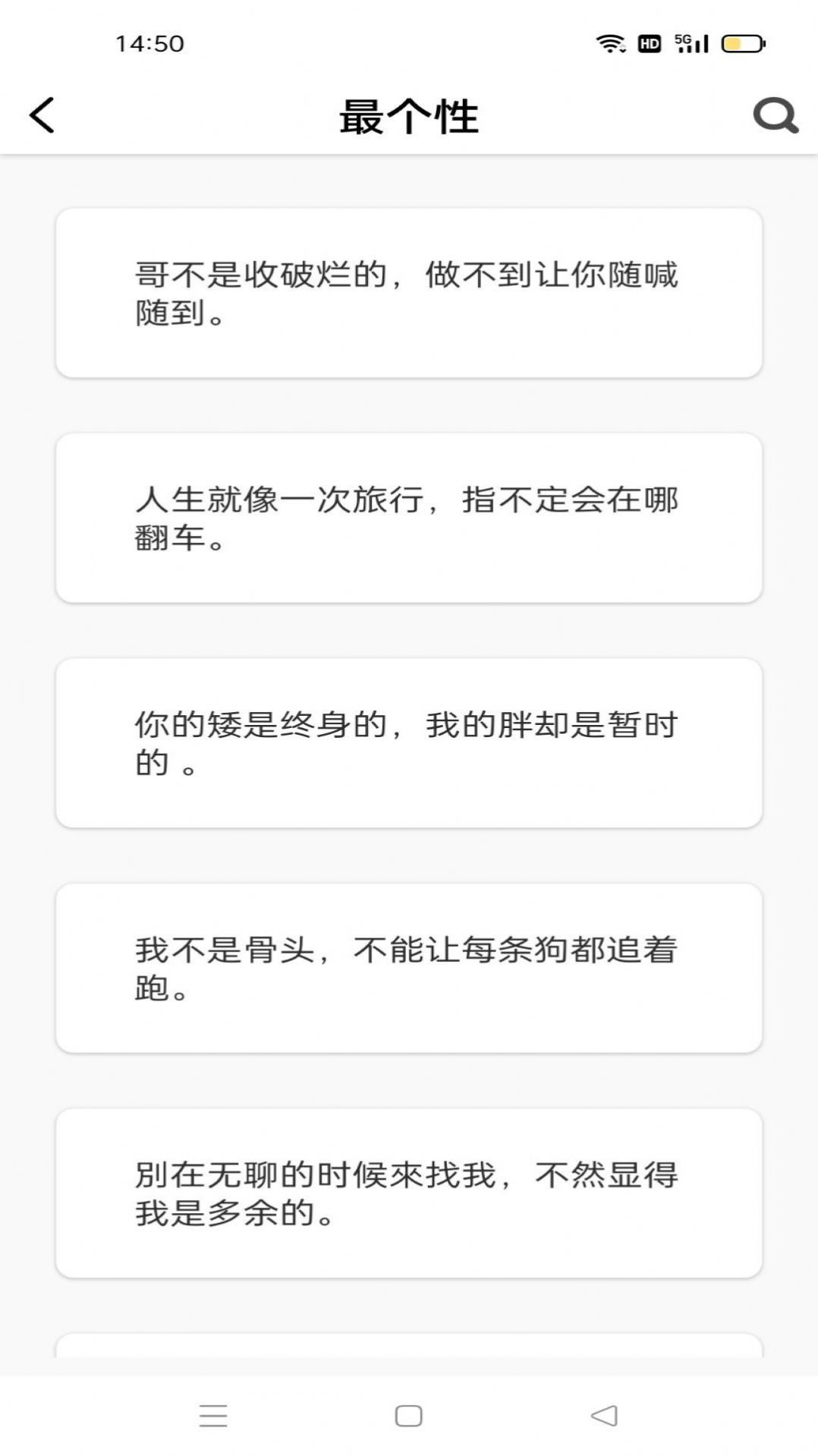The width and height of the screenshot is (818, 1456).
Task: Tap the back arrow to leave 最个性
Action: coord(42,115)
